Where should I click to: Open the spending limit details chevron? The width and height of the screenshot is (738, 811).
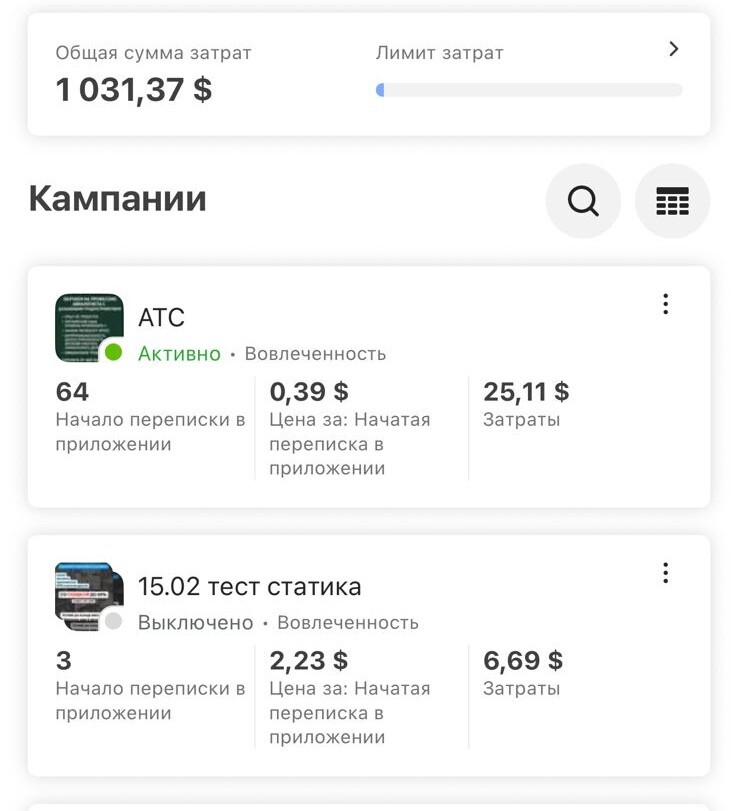(674, 49)
